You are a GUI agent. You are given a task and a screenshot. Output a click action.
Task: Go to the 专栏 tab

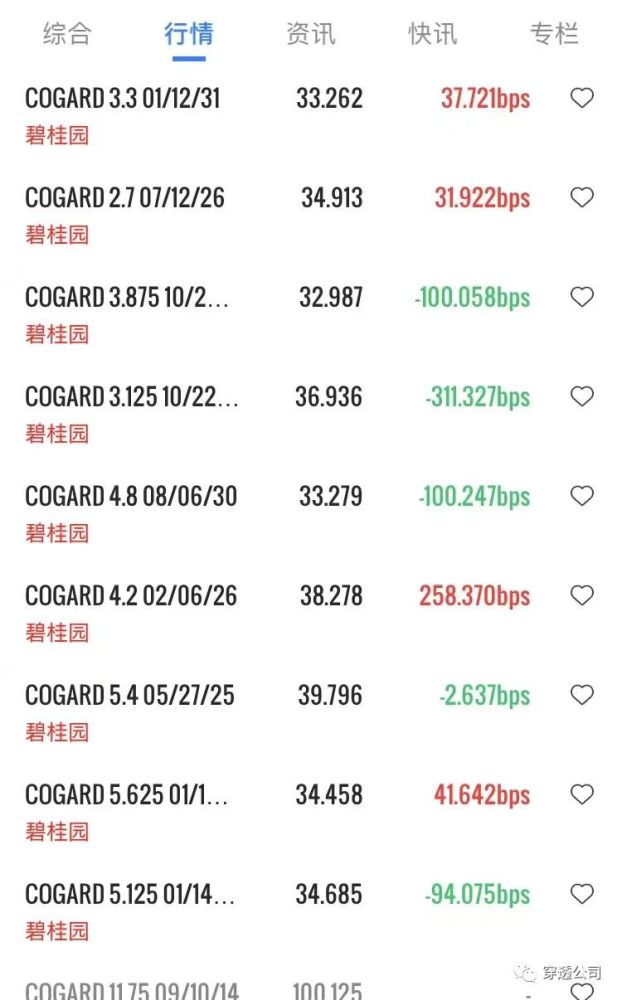554,34
